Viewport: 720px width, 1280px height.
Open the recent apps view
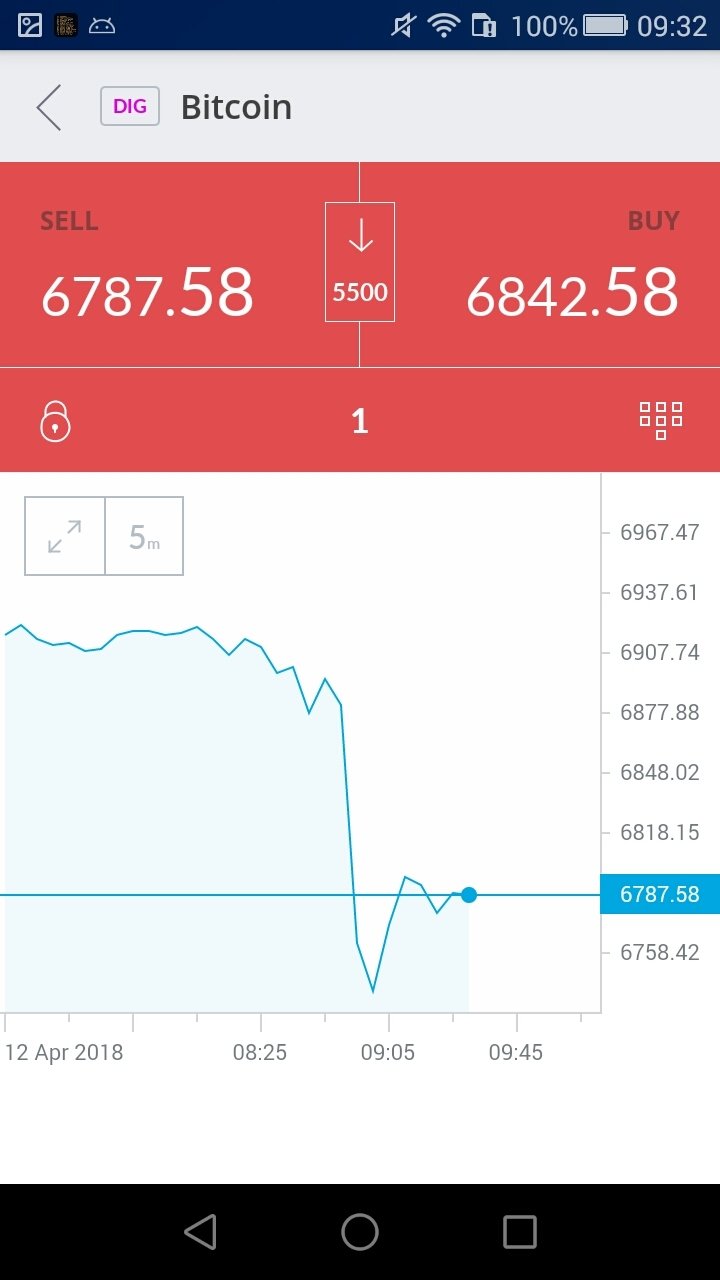519,1232
